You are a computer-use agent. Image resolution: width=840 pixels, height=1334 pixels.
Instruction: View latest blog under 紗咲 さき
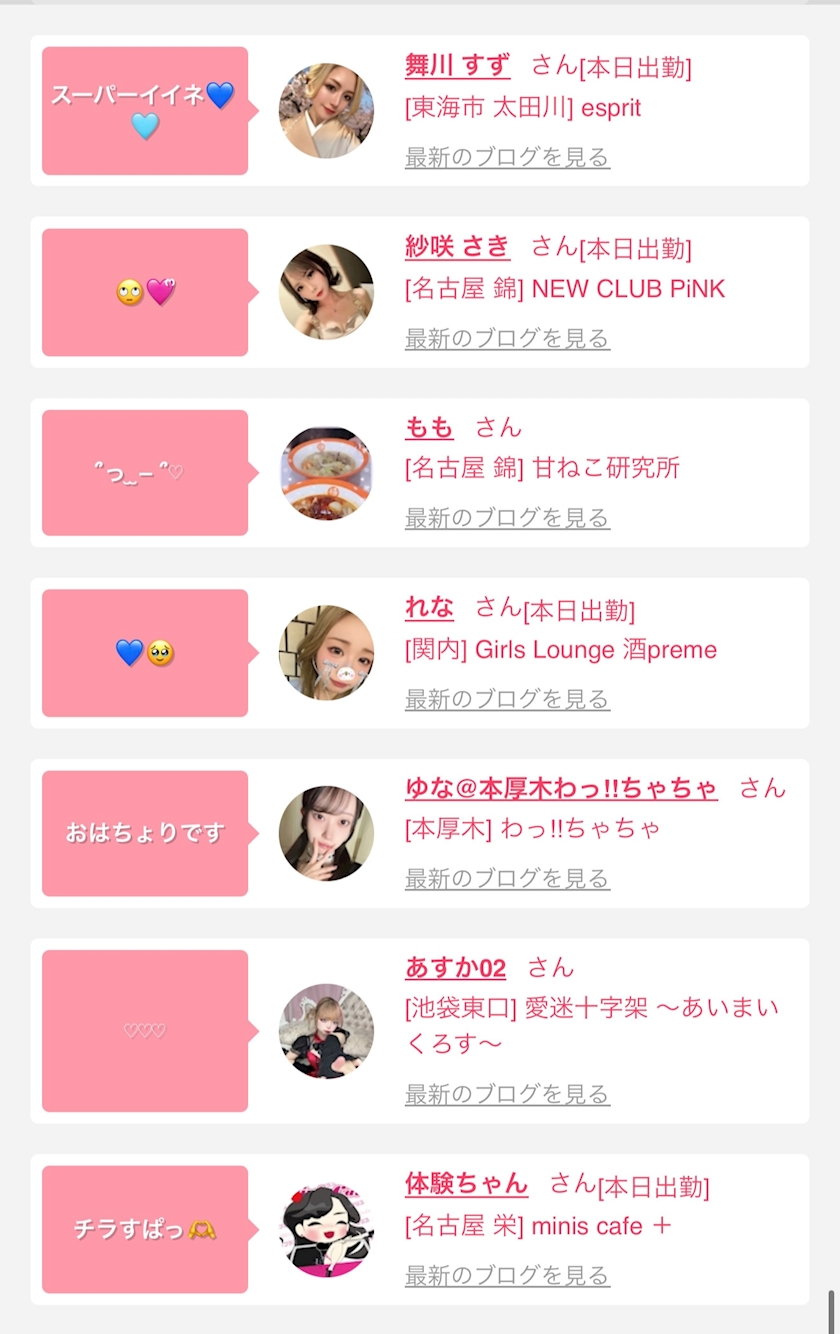point(507,338)
